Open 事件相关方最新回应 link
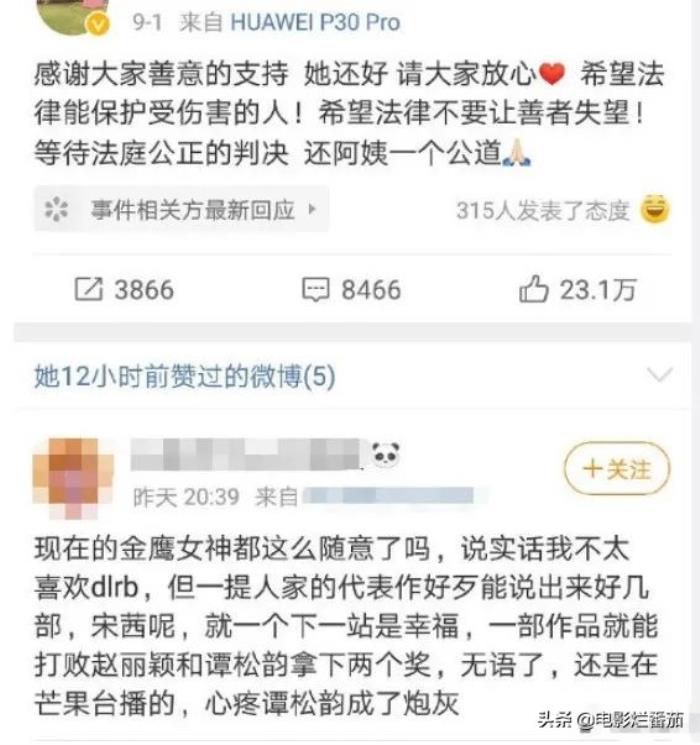The width and height of the screenshot is (700, 745). 181,210
